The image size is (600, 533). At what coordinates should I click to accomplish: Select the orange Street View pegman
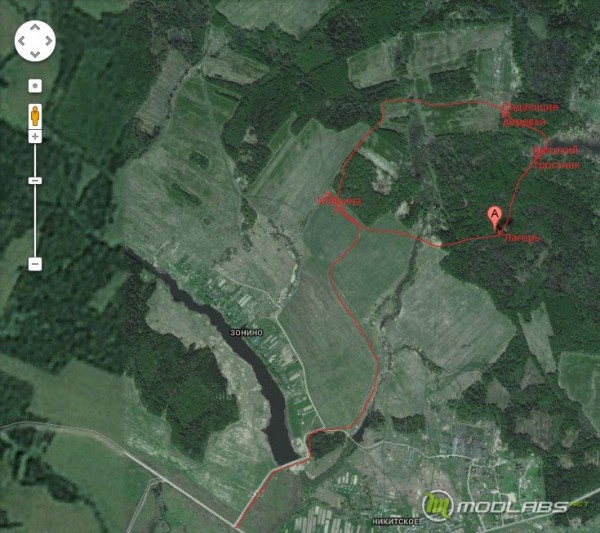tap(35, 113)
